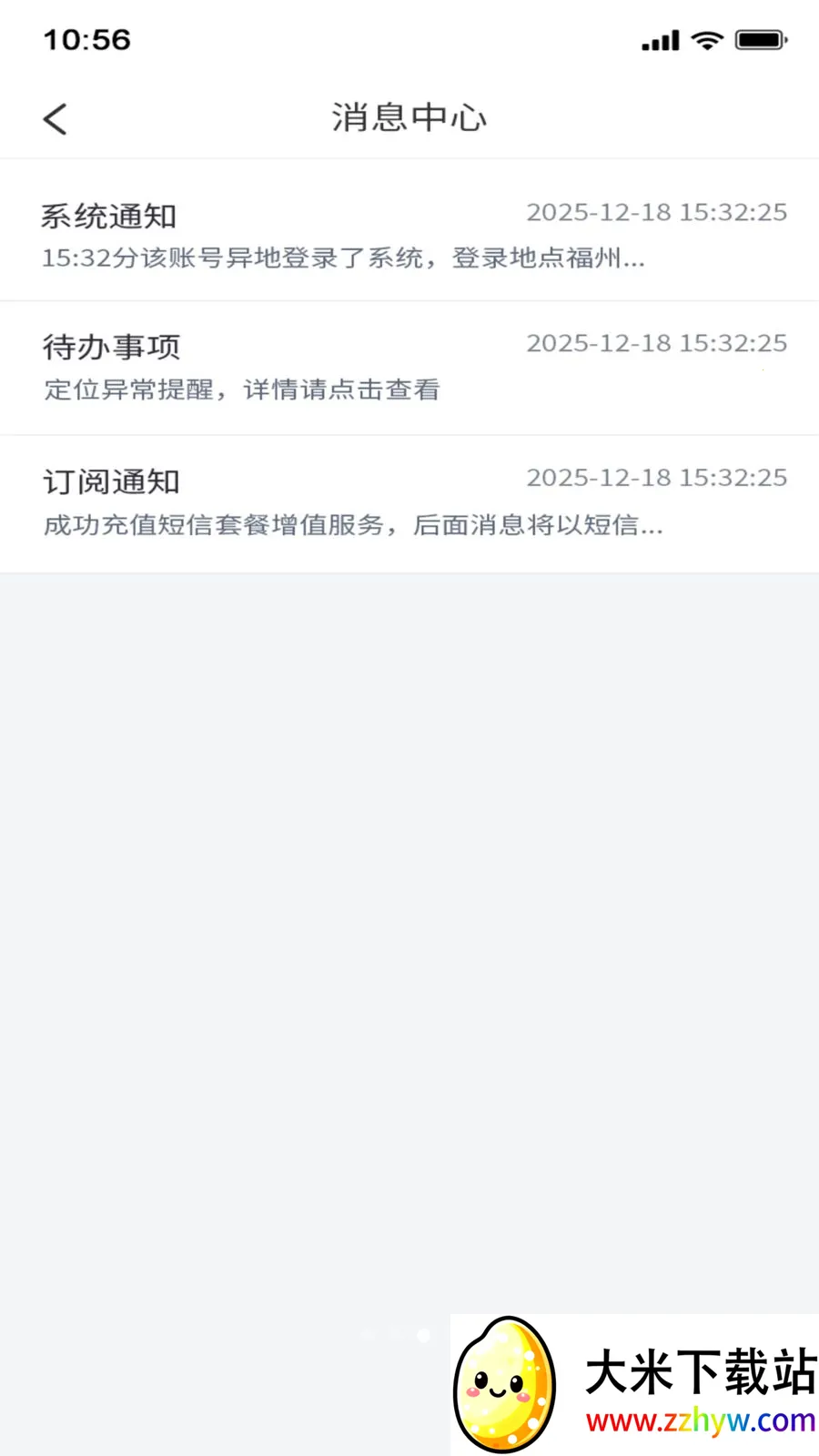Tap the Wi-Fi icon in the status bar
This screenshot has width=819, height=1456.
tap(707, 39)
